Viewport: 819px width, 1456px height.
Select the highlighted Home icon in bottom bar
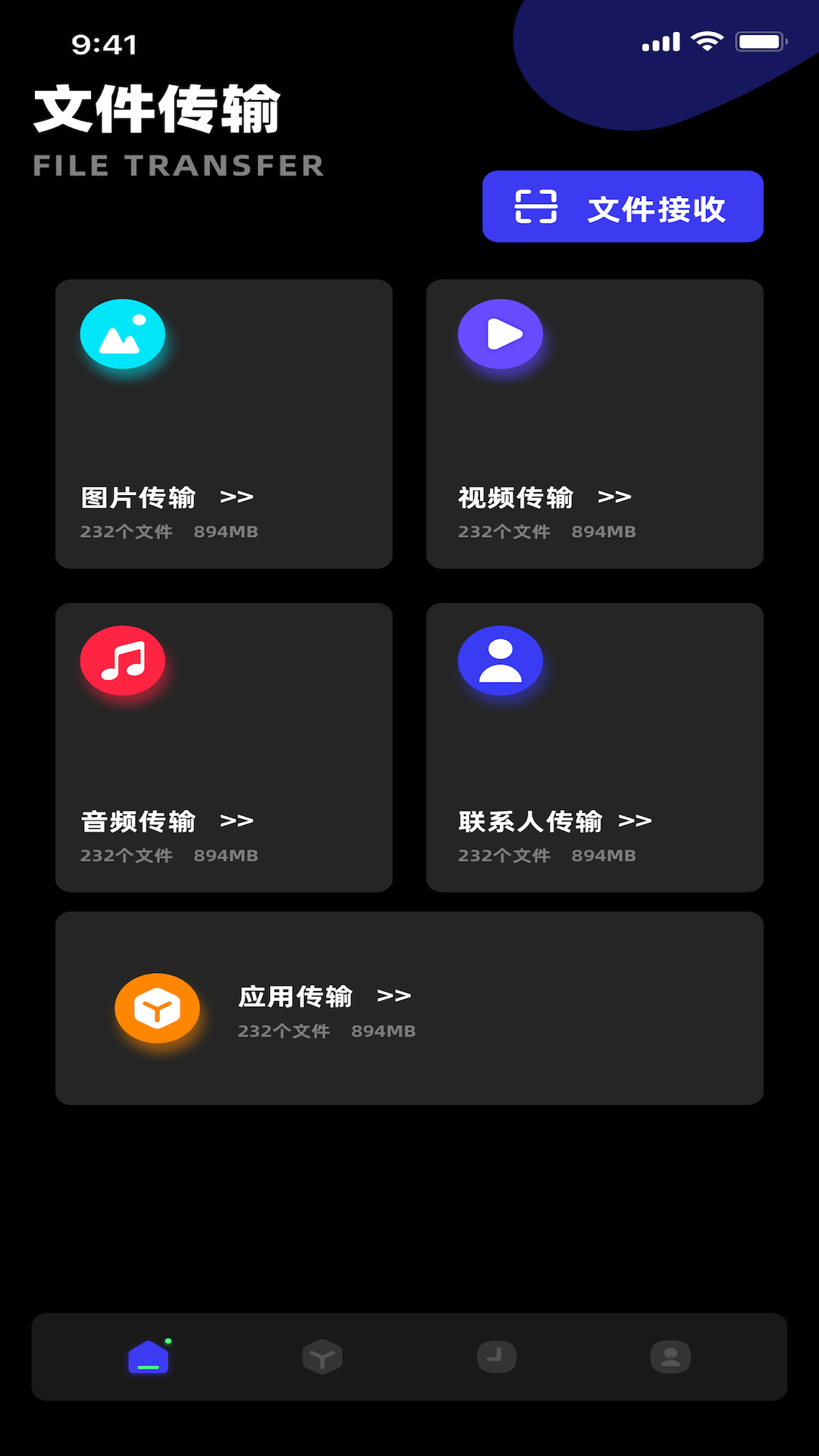pyautogui.click(x=149, y=1358)
